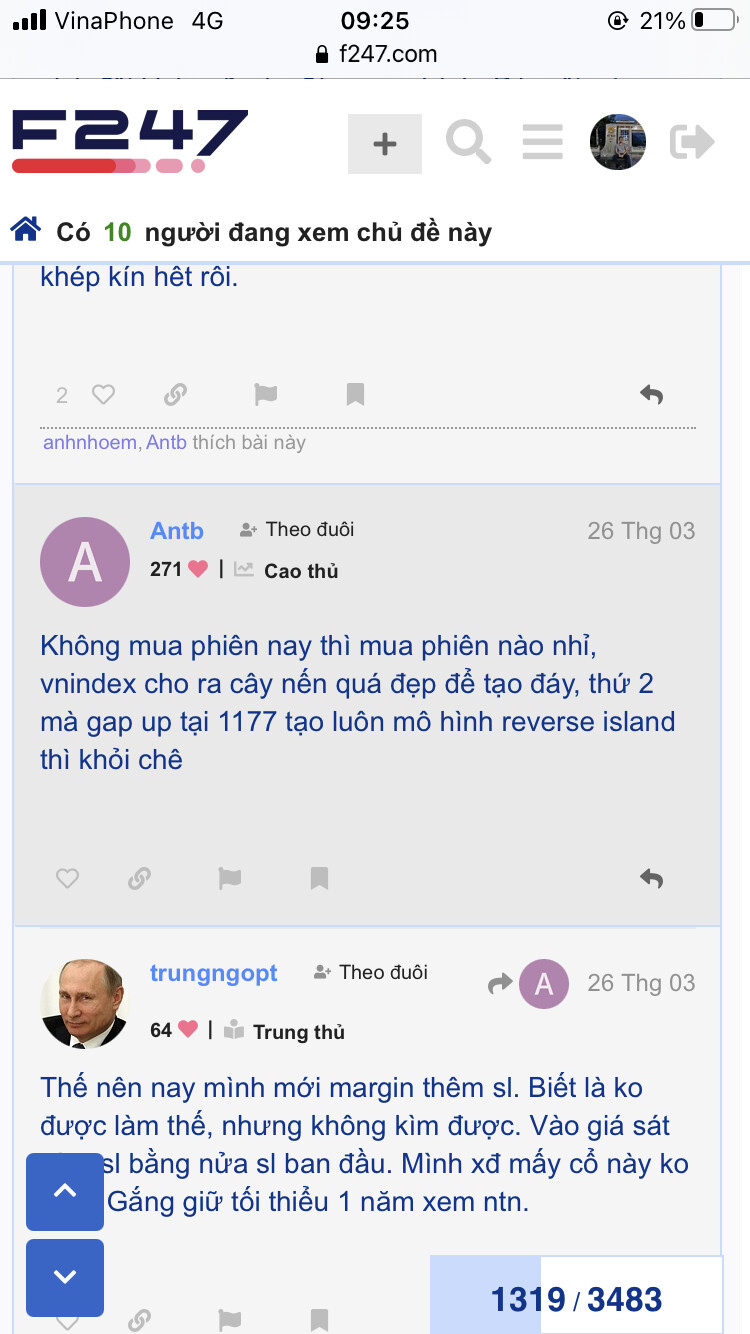
Task: Follow user Antb
Action: 298,529
